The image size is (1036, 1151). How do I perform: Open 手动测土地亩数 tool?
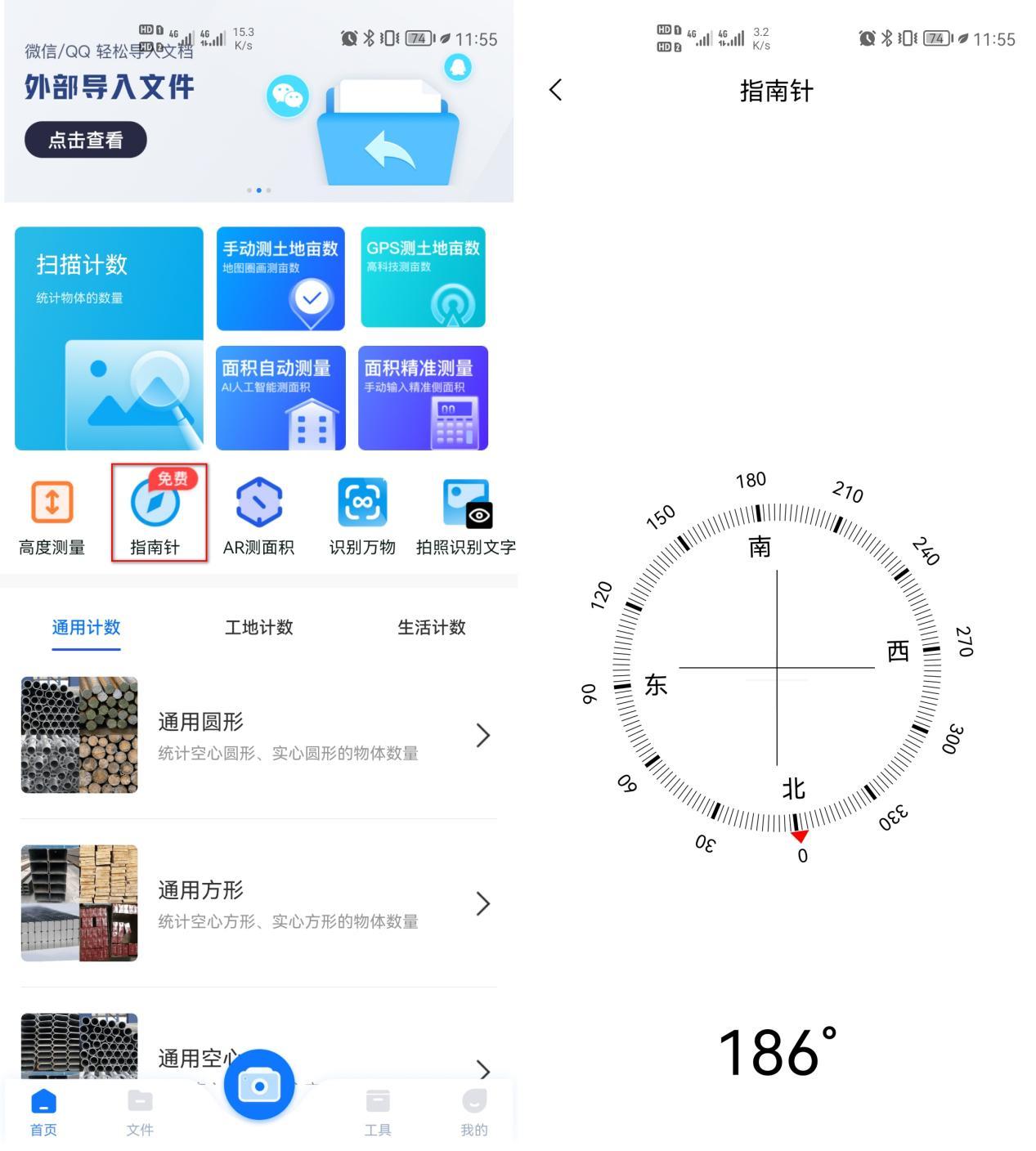(x=280, y=278)
